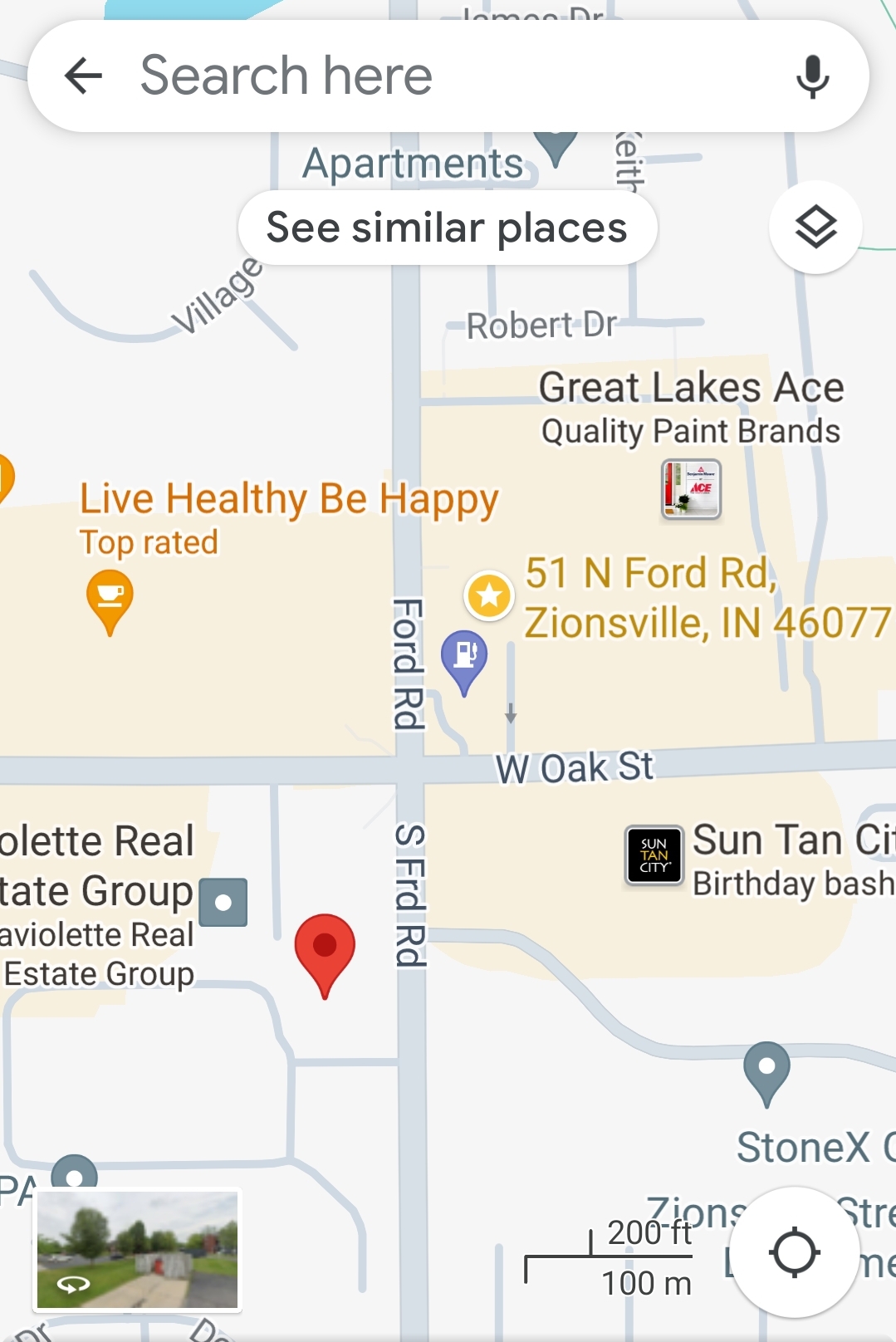This screenshot has height=1342, width=896.
Task: Select the Great Lakes Ace marker
Action: [691, 490]
